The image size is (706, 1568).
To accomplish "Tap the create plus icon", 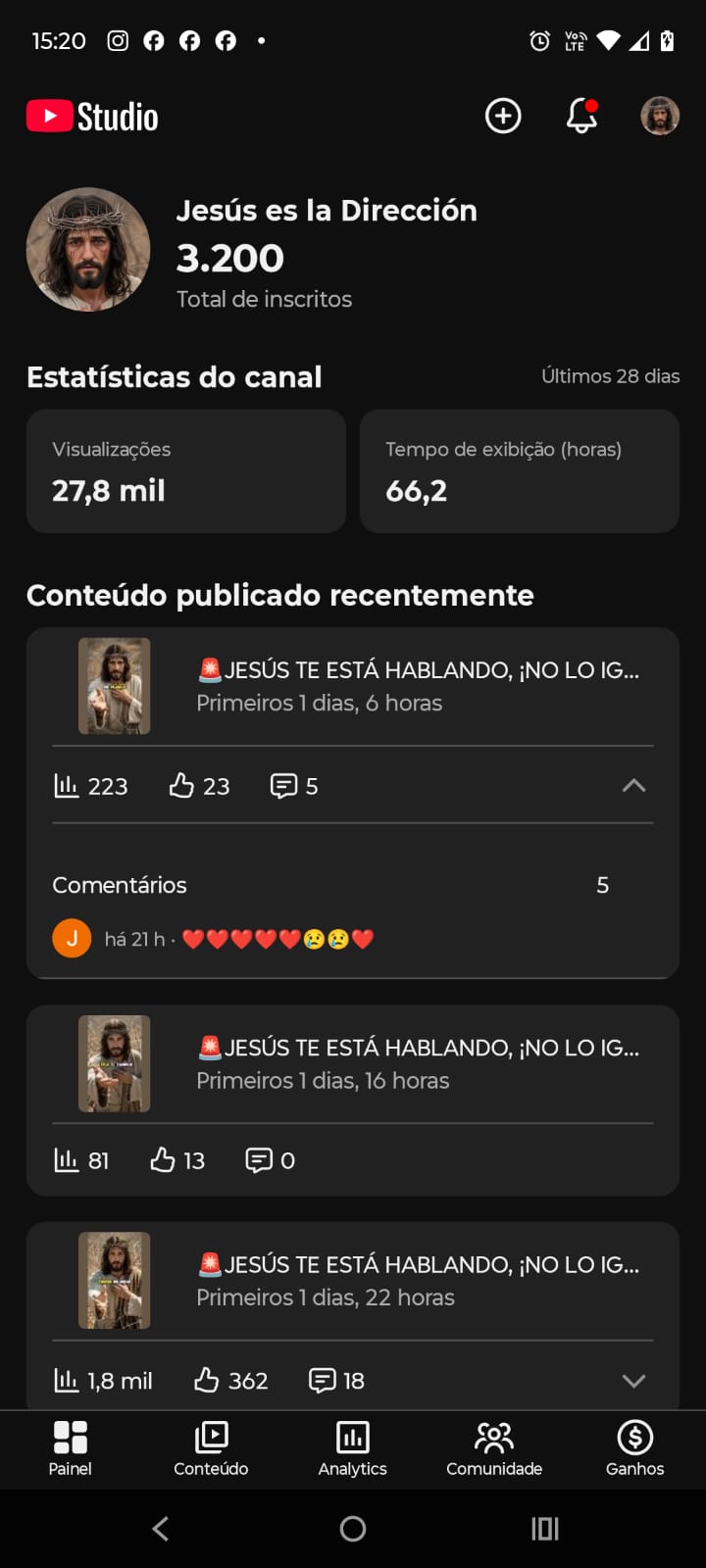I will (x=503, y=117).
